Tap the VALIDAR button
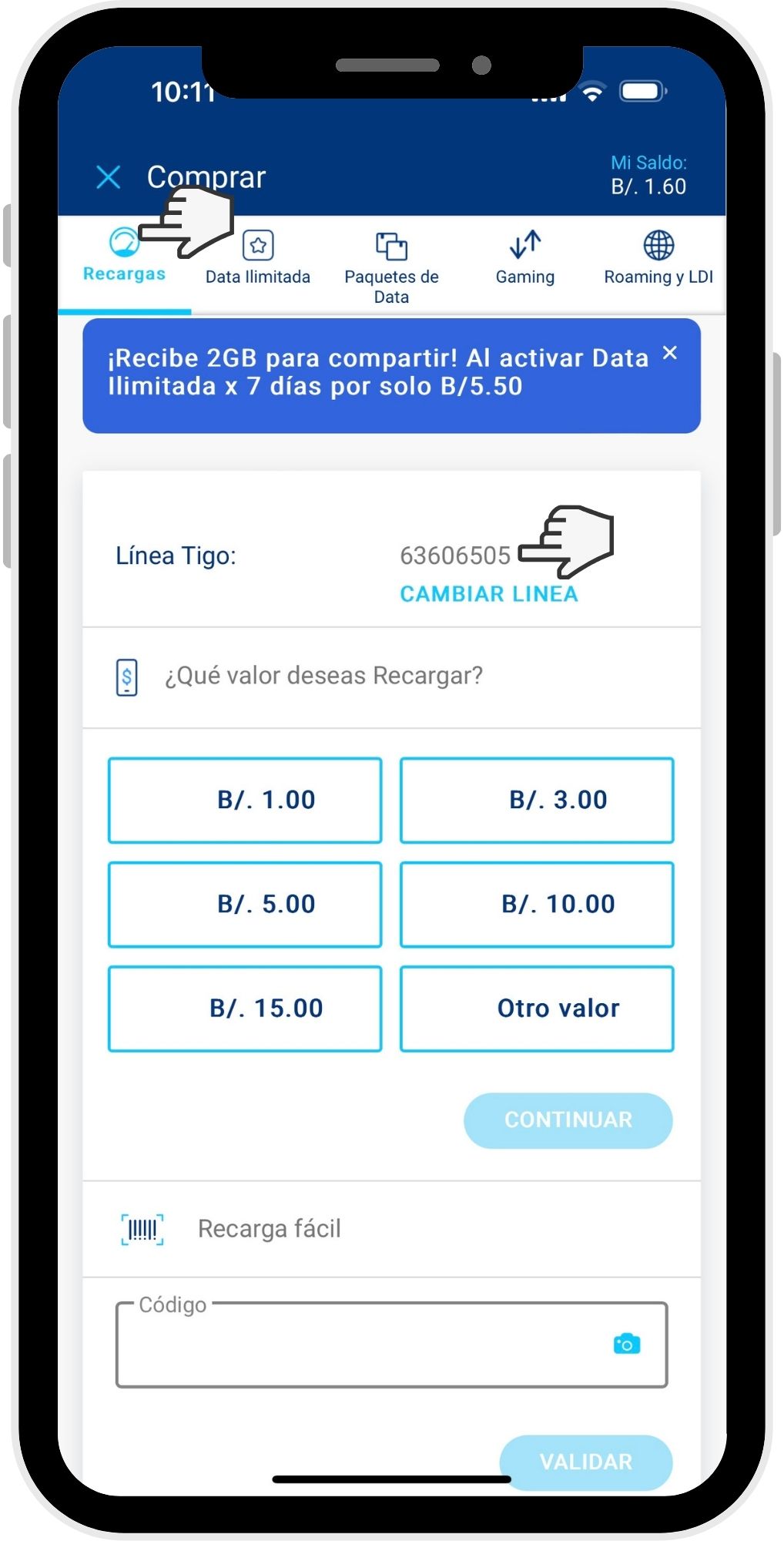The image size is (784, 1541). [x=586, y=1462]
